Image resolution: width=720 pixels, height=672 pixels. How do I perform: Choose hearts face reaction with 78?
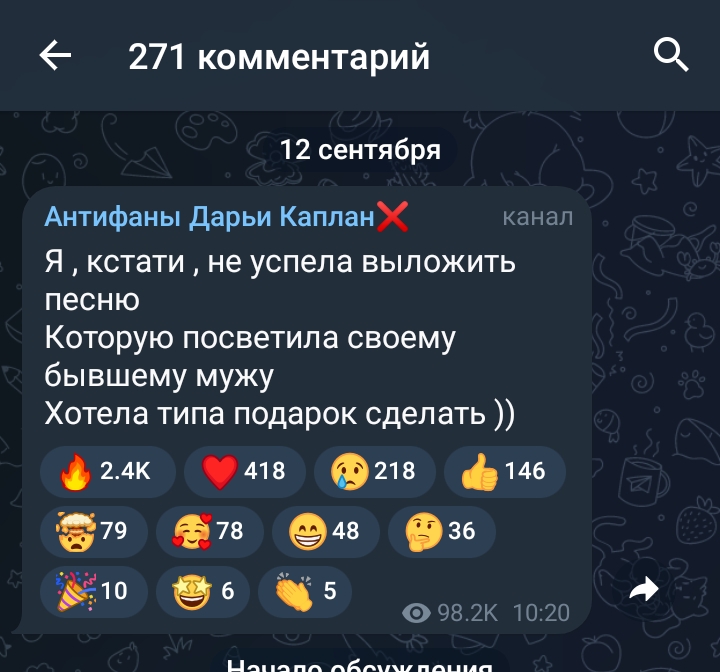click(x=209, y=531)
